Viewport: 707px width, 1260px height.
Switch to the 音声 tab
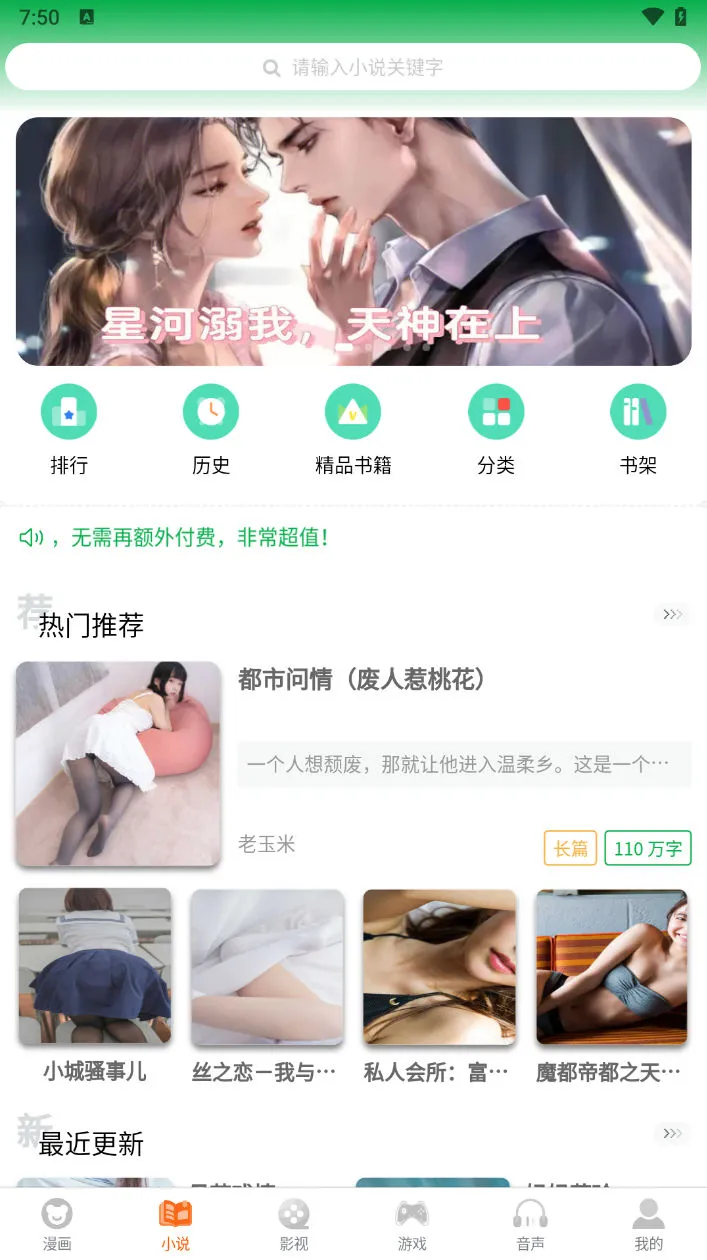click(530, 1225)
